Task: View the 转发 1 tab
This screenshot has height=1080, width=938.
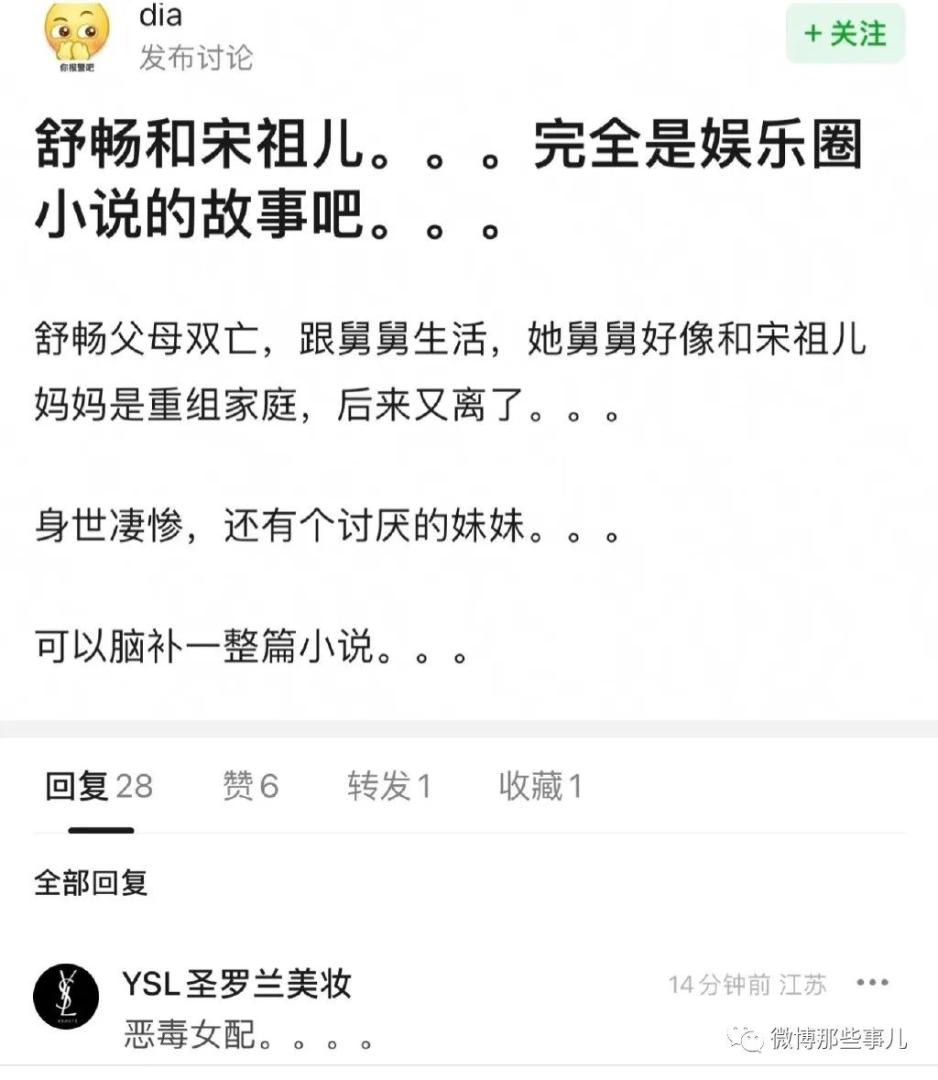Action: 389,787
